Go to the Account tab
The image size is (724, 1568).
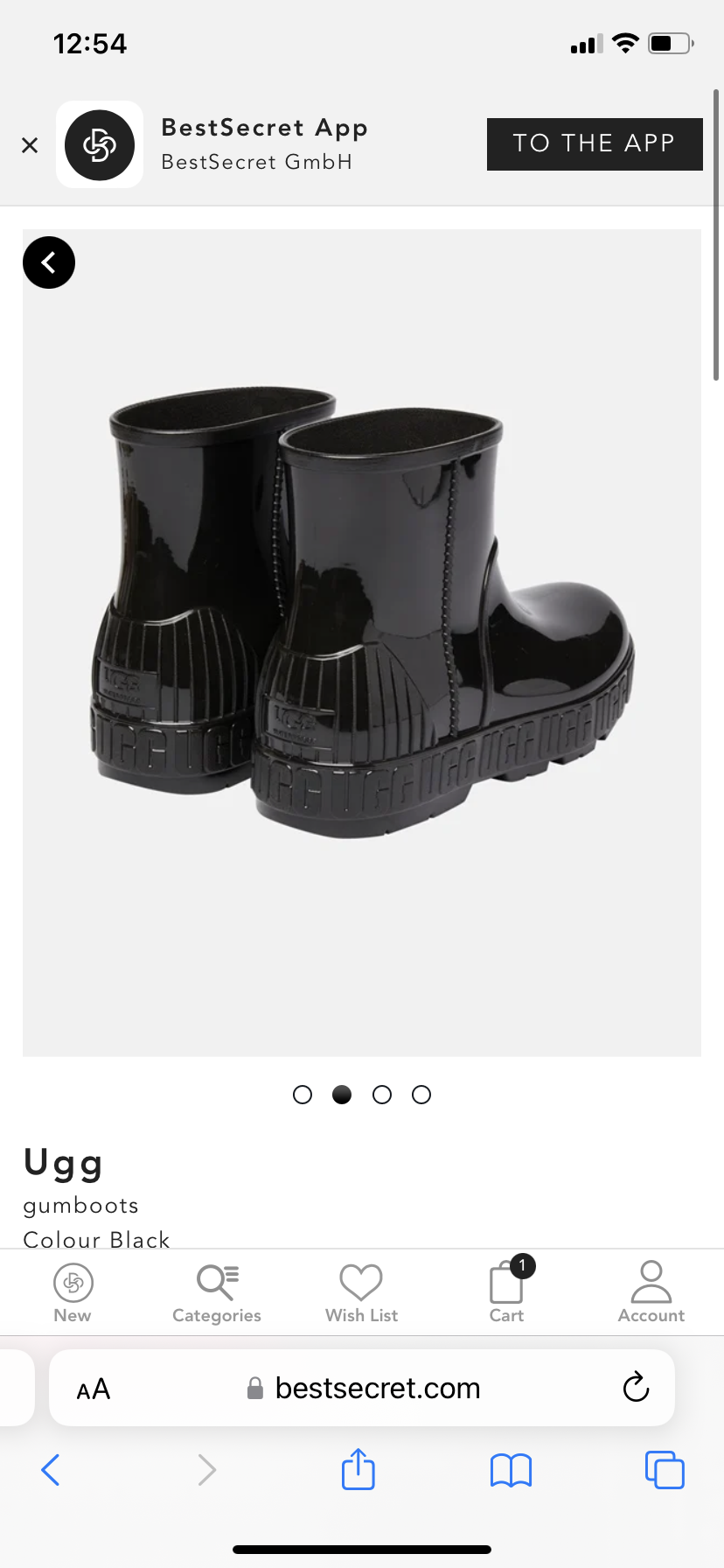coord(651,1293)
